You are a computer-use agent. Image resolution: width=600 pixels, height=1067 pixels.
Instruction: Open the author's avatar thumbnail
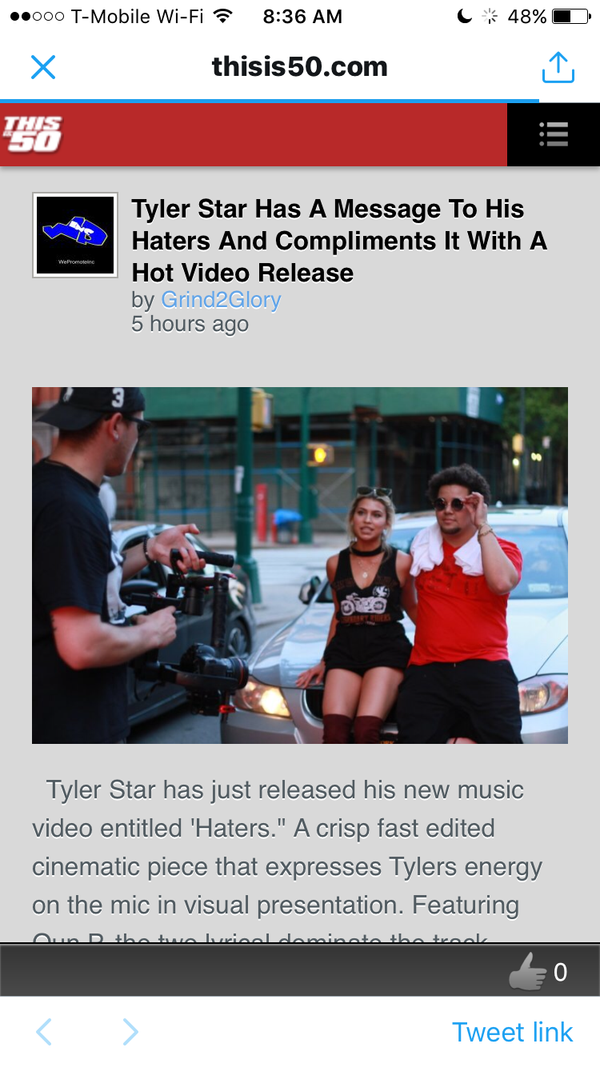75,235
